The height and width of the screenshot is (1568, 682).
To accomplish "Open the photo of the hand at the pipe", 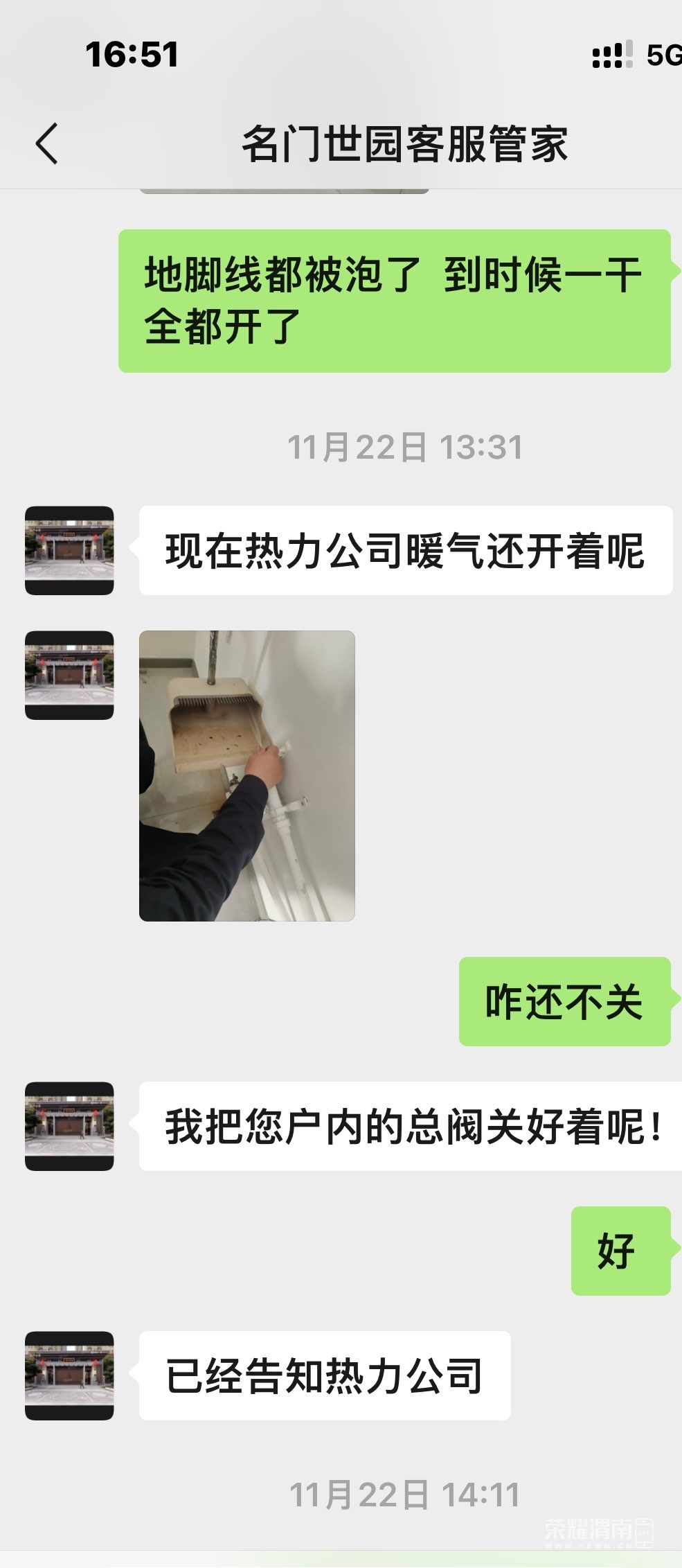I will coord(246,775).
